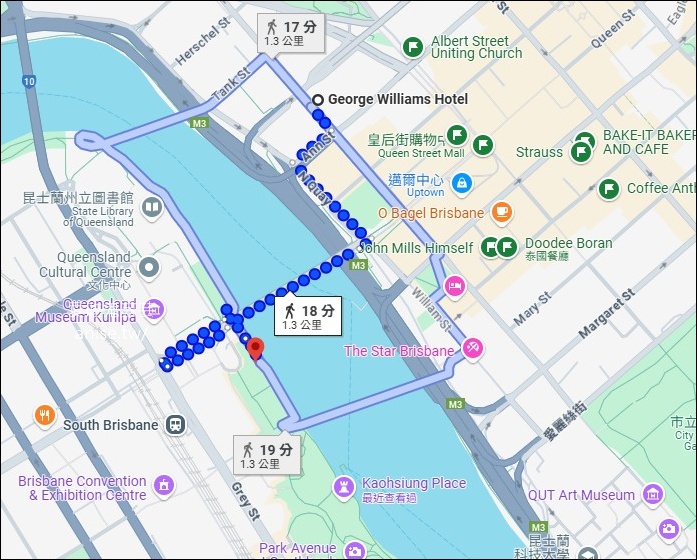Screen dimensions: 697x560
Task: Open Albert Street Uniting Church pin
Action: click(413, 48)
